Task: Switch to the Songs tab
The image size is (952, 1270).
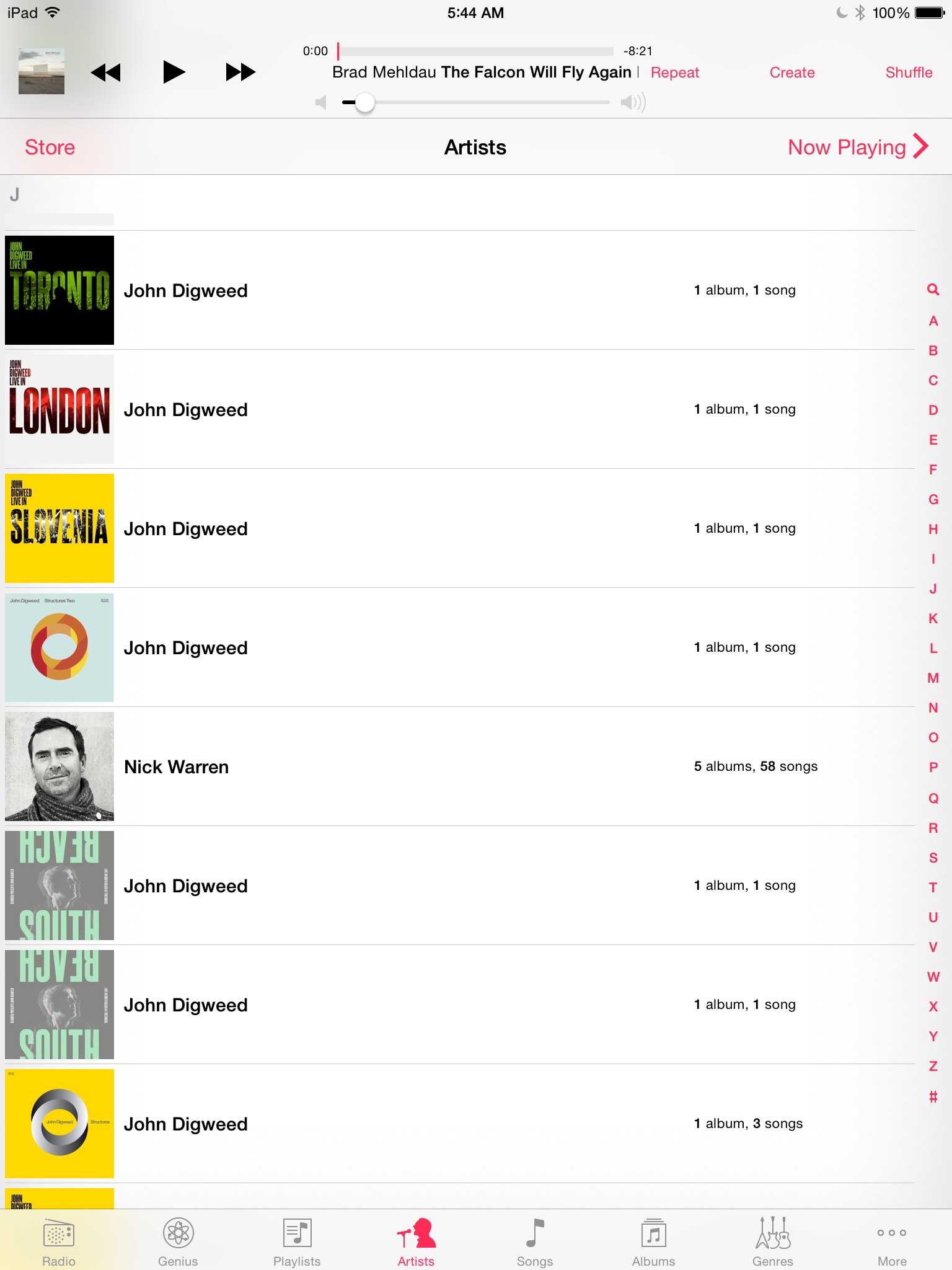Action: (535, 1241)
